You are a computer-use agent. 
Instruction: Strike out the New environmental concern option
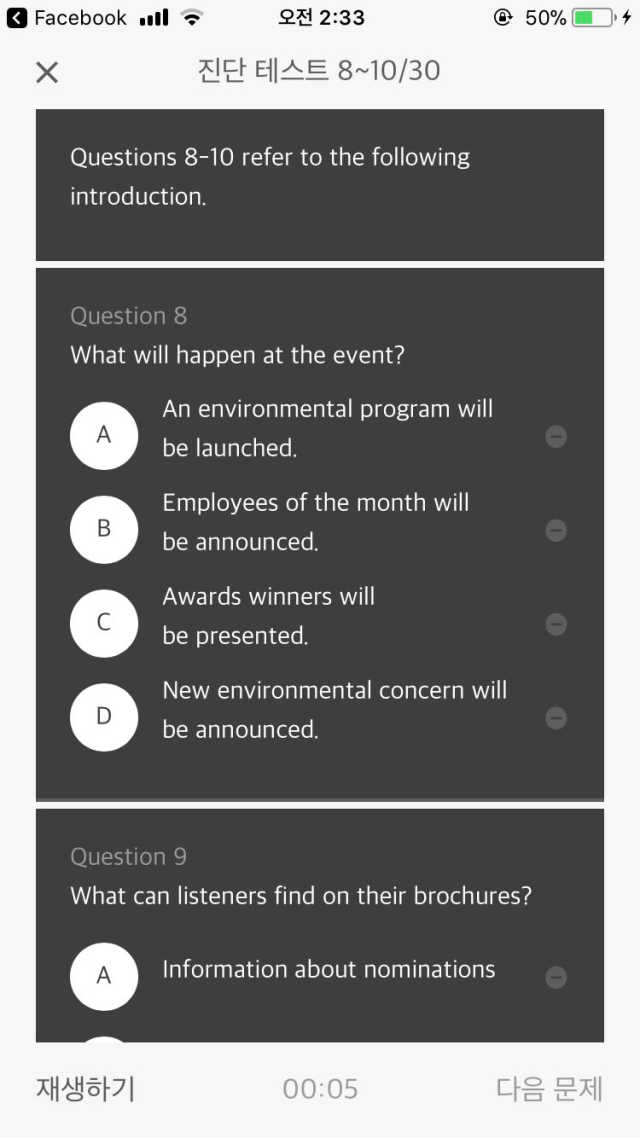pos(556,718)
